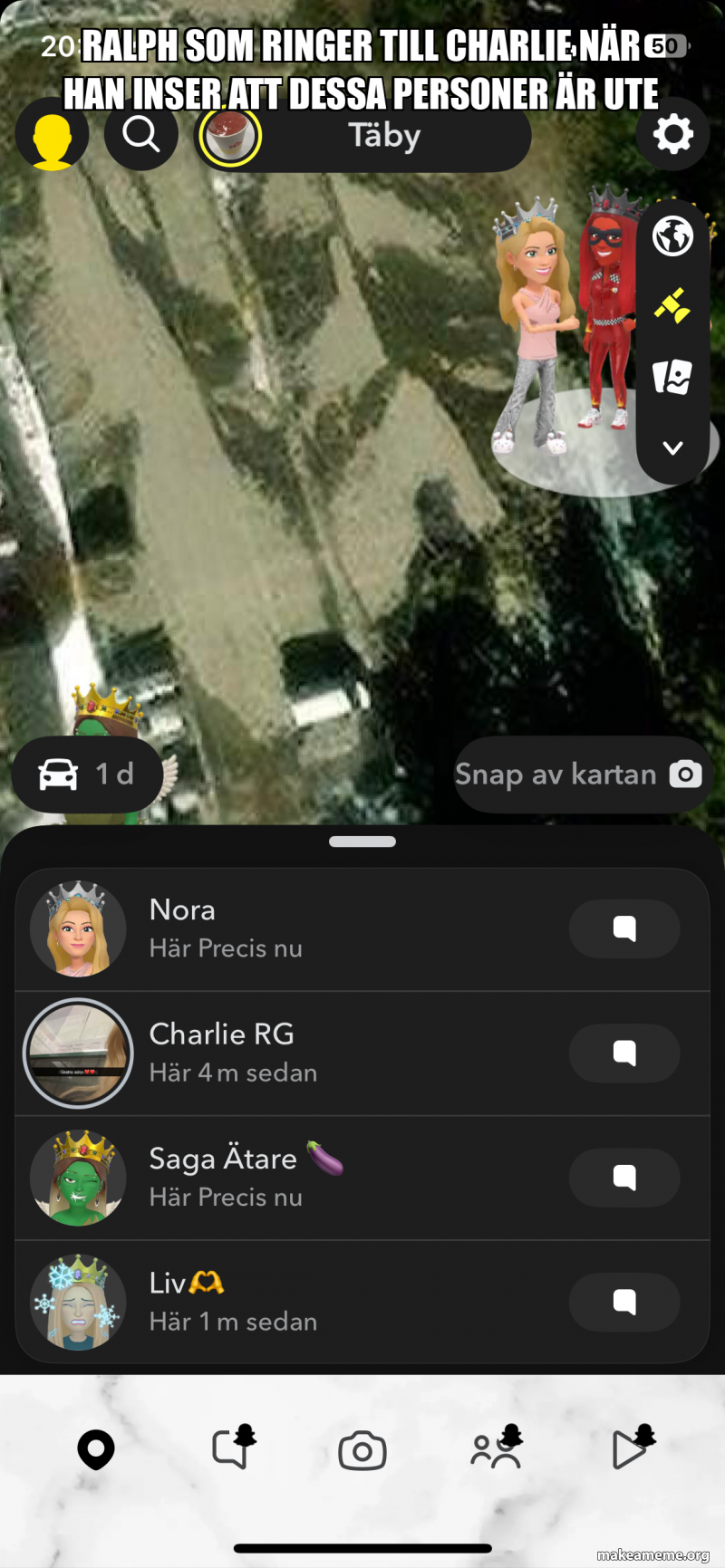
Task: Start a chat with Nora via her chat bubble
Action: (x=623, y=928)
